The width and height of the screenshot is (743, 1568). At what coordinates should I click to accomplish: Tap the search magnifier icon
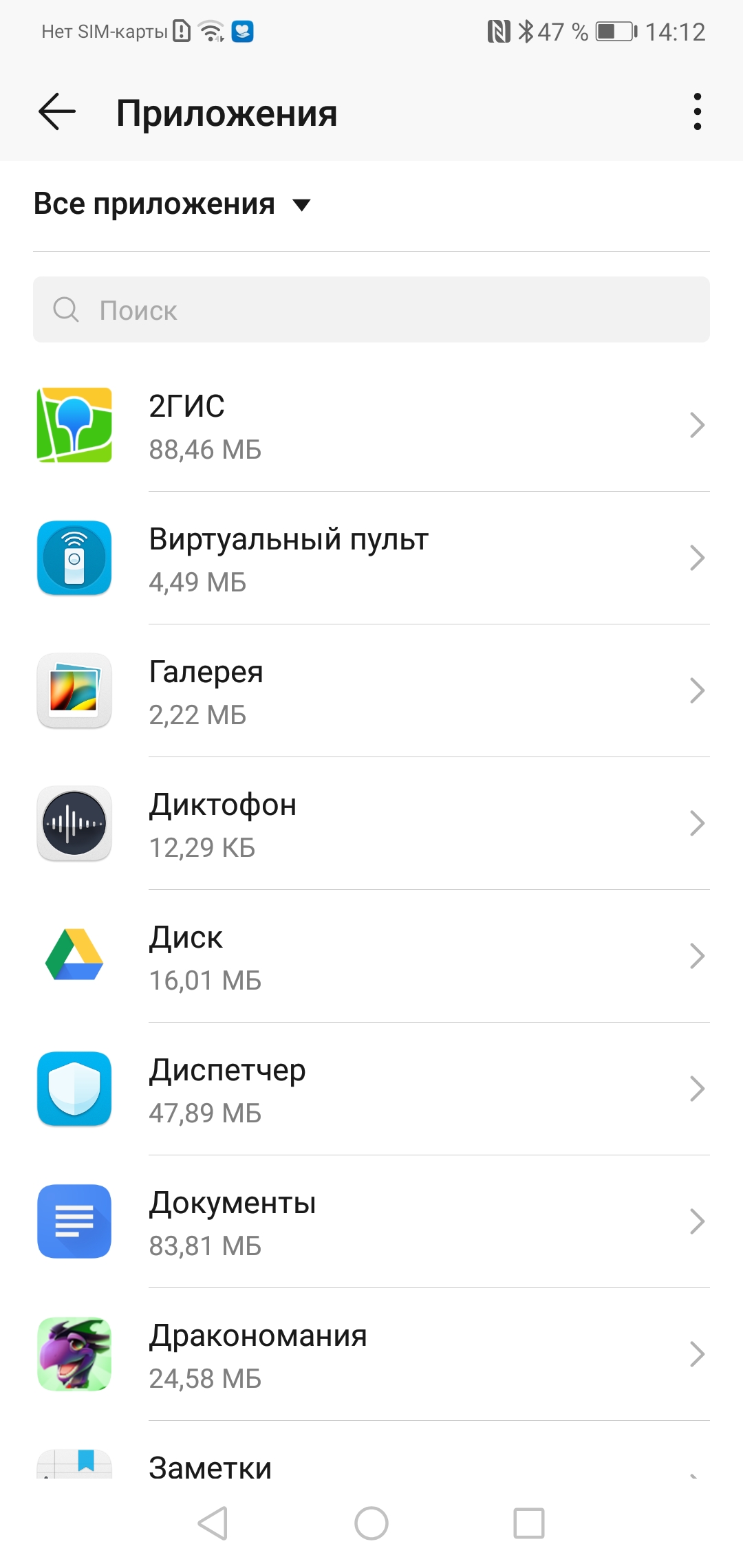65,309
